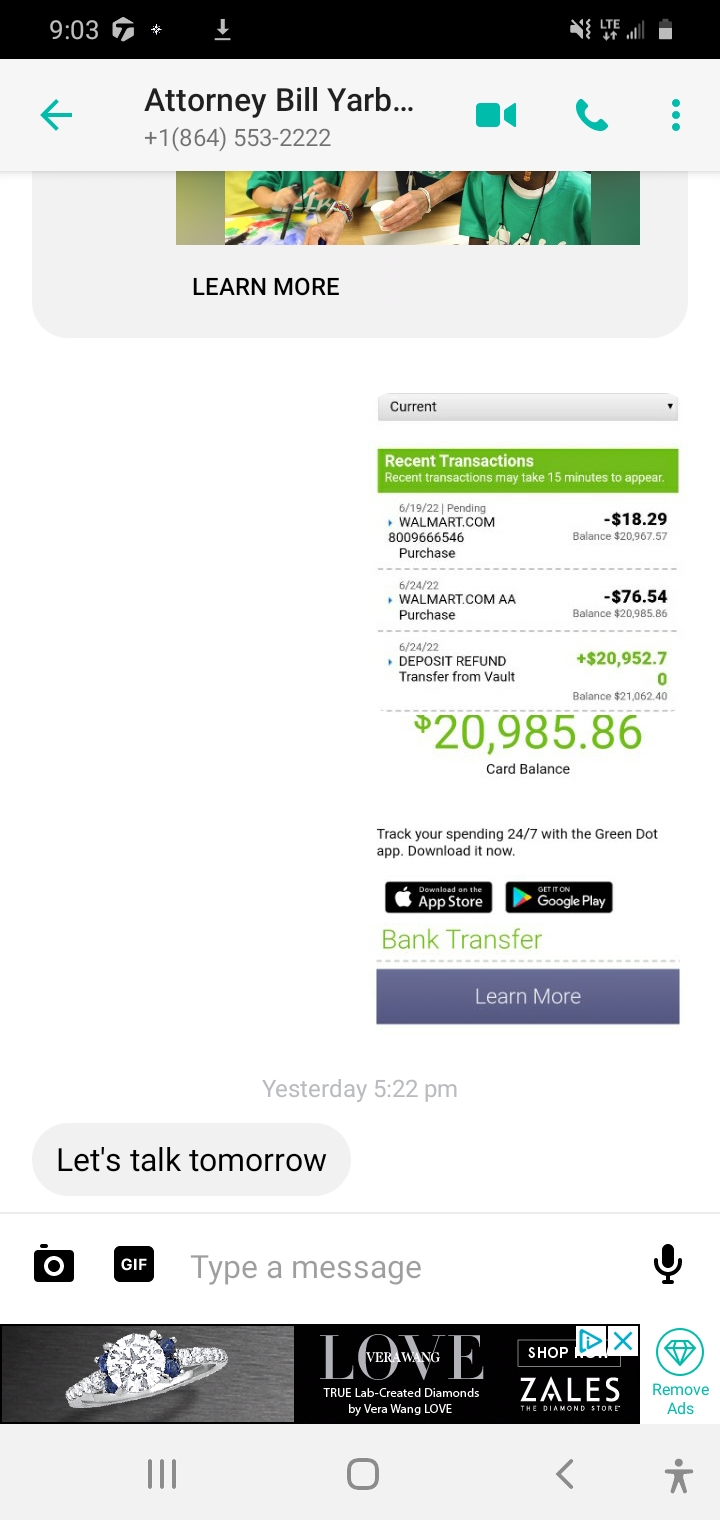This screenshot has height=1520, width=720.
Task: Place a voice call to this contact
Action: tap(591, 116)
